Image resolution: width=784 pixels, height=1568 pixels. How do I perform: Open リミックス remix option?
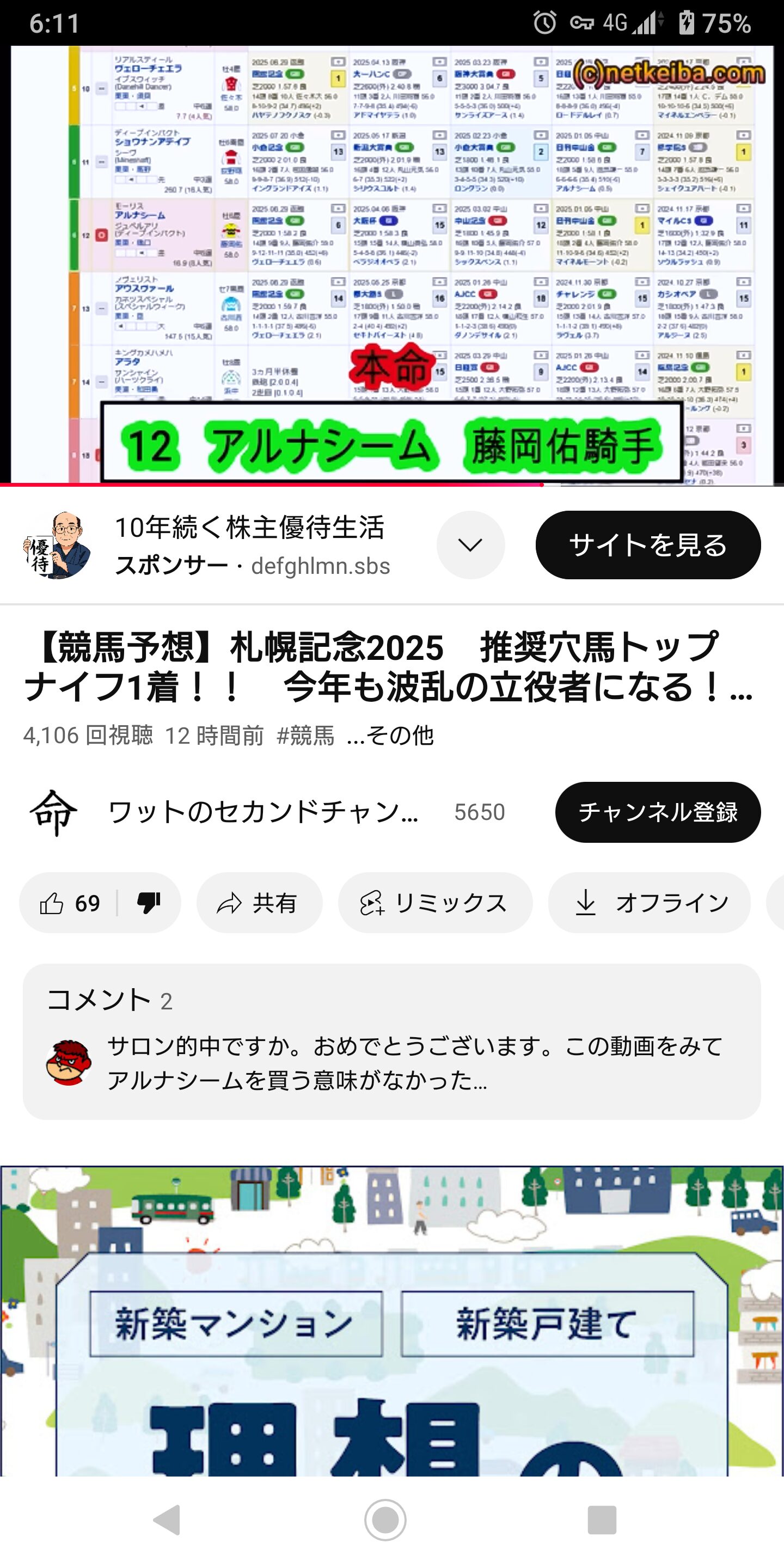point(435,903)
